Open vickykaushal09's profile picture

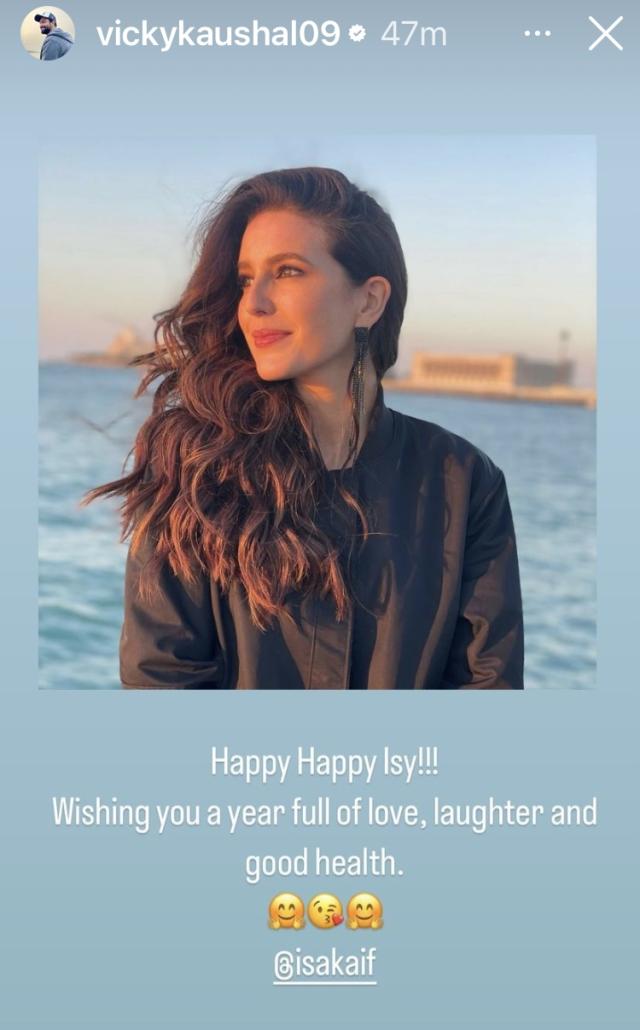tap(47, 33)
